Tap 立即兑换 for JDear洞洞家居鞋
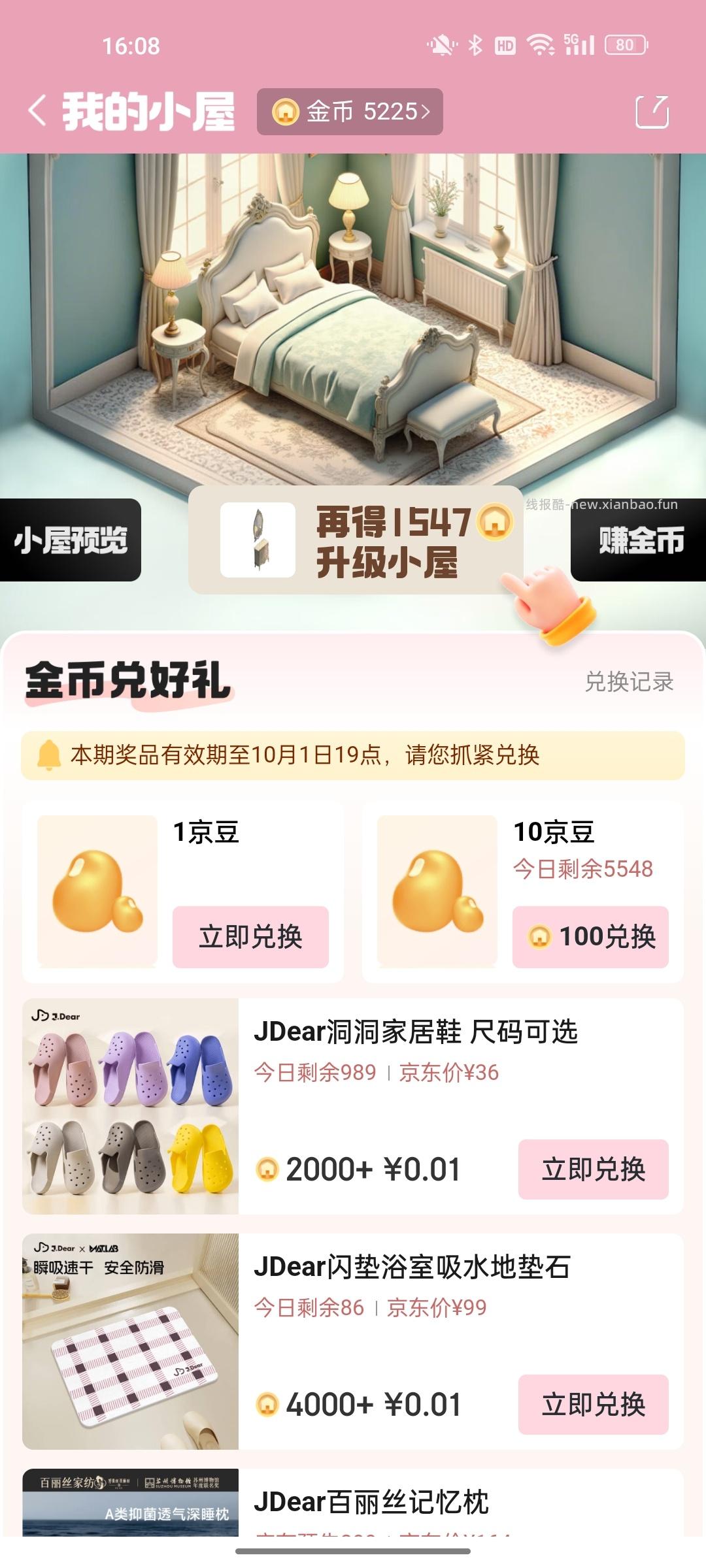This screenshot has height=1568, width=706. coord(594,1169)
